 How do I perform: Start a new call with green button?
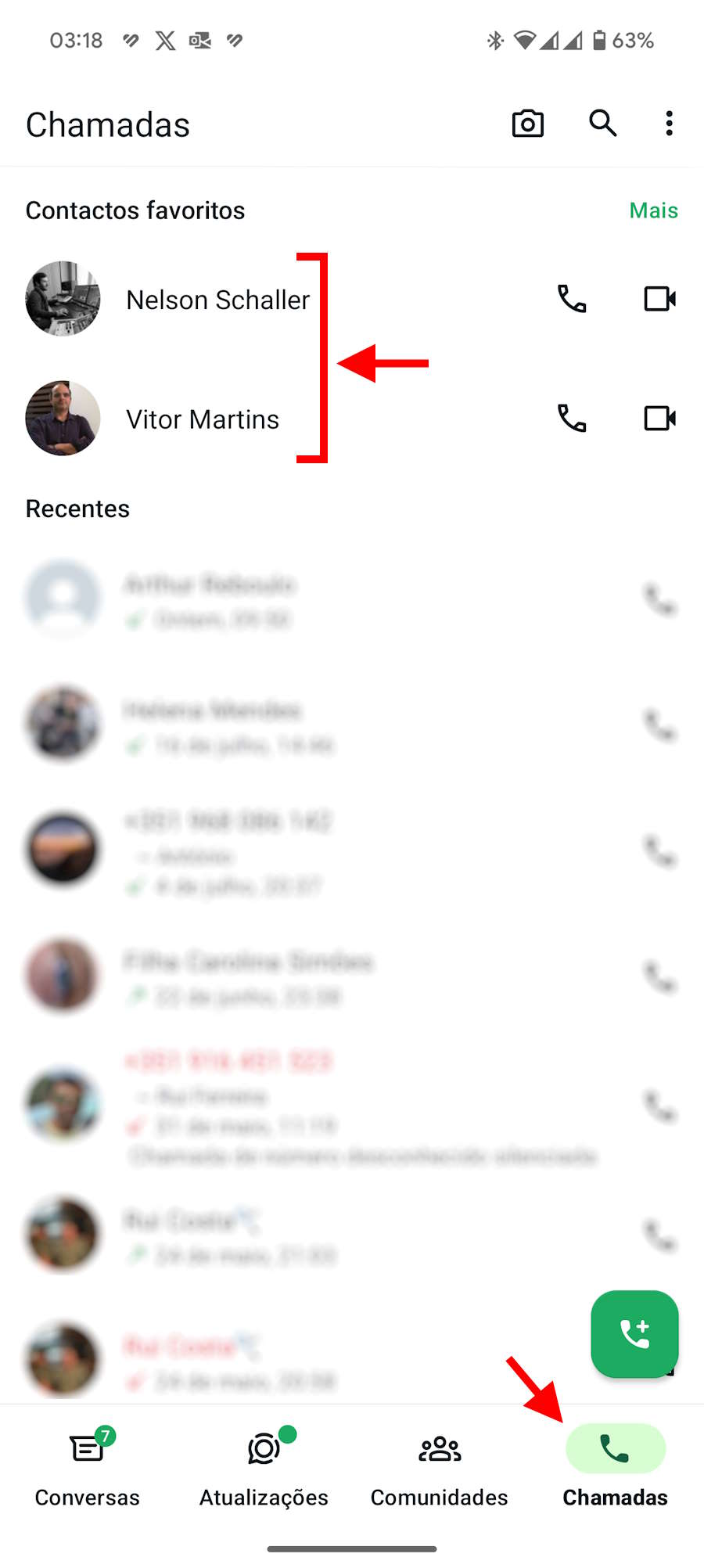[x=634, y=1334]
